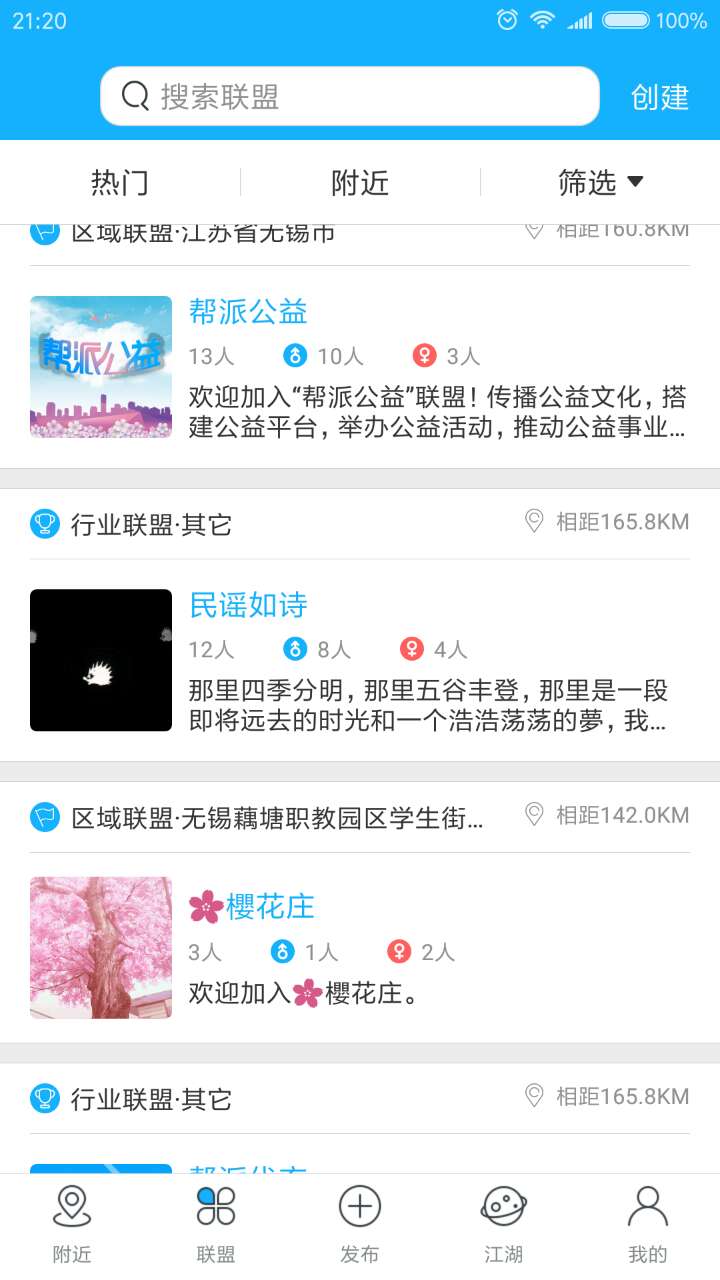Viewport: 720px width, 1280px height.
Task: Switch to the 附近 tab
Action: (359, 182)
